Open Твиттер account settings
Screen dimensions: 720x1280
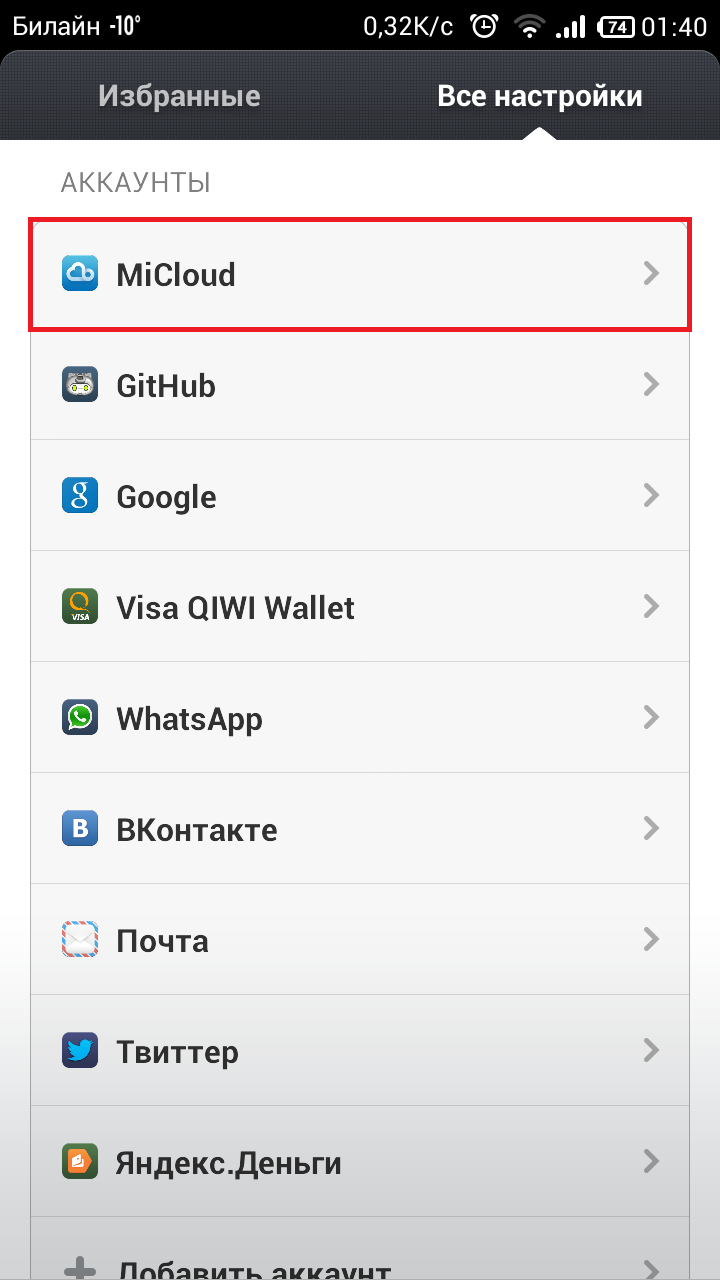(360, 1051)
